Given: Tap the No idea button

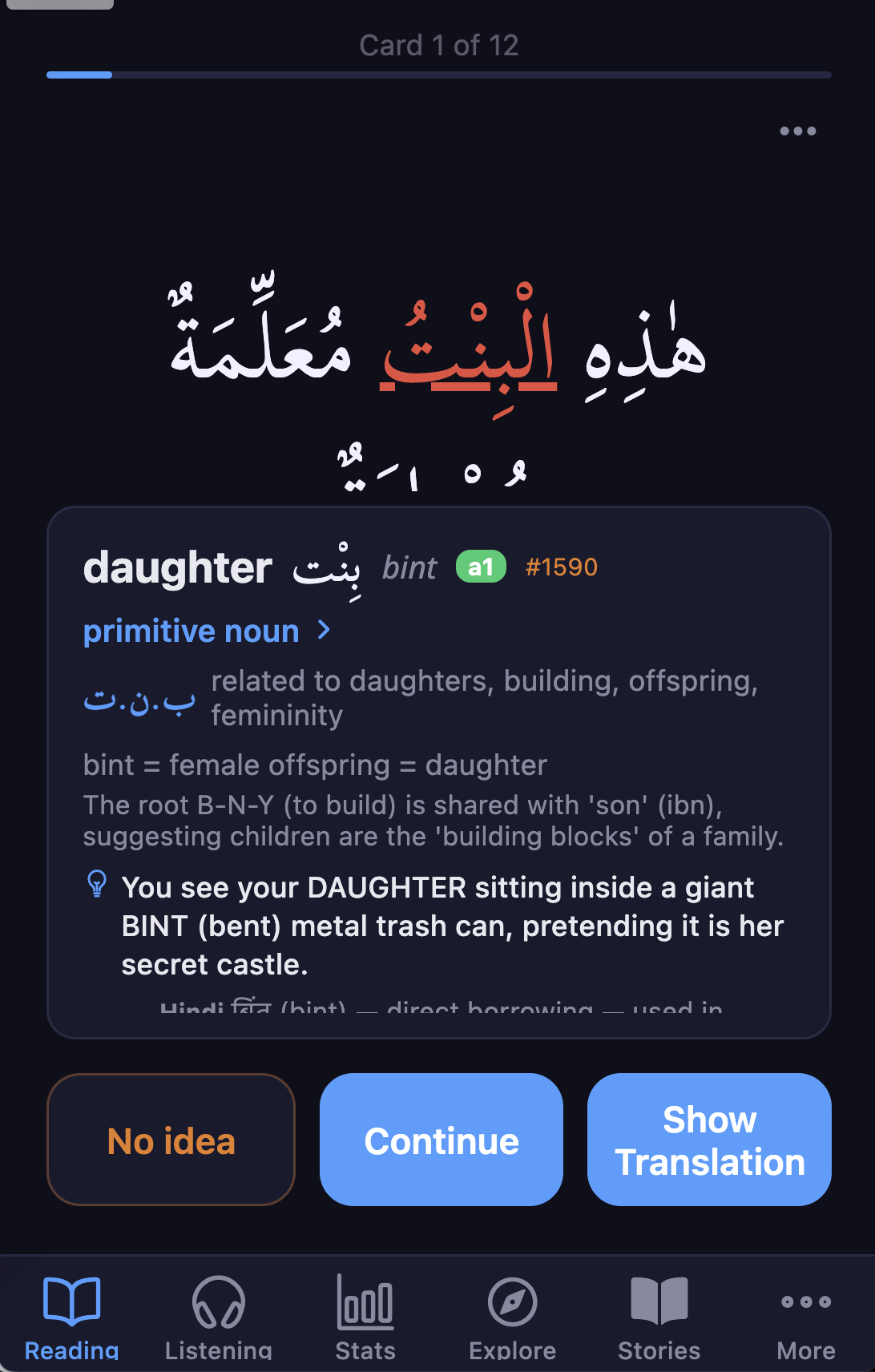Looking at the screenshot, I should pos(171,1140).
